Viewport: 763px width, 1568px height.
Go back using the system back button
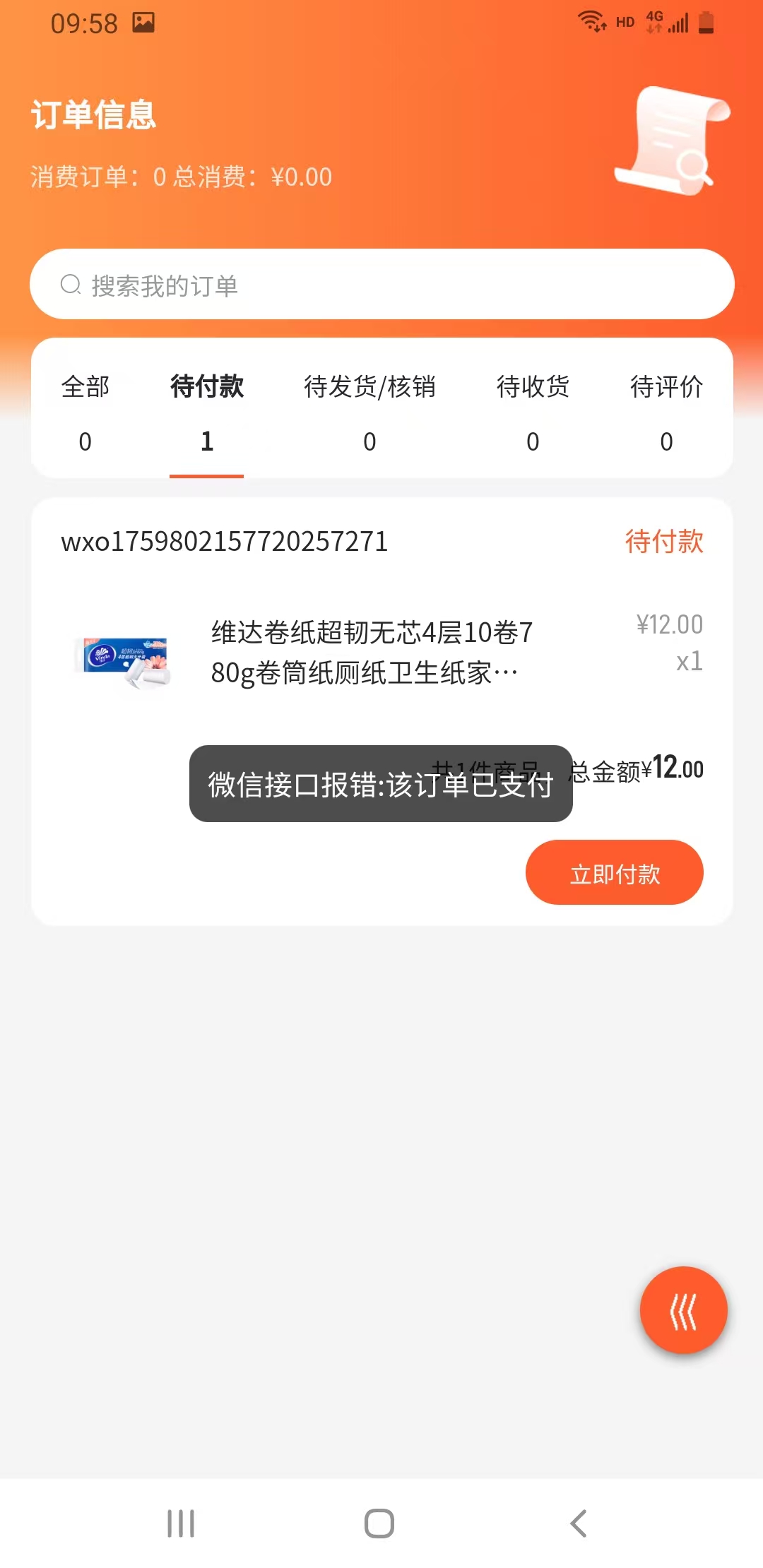tap(579, 1524)
